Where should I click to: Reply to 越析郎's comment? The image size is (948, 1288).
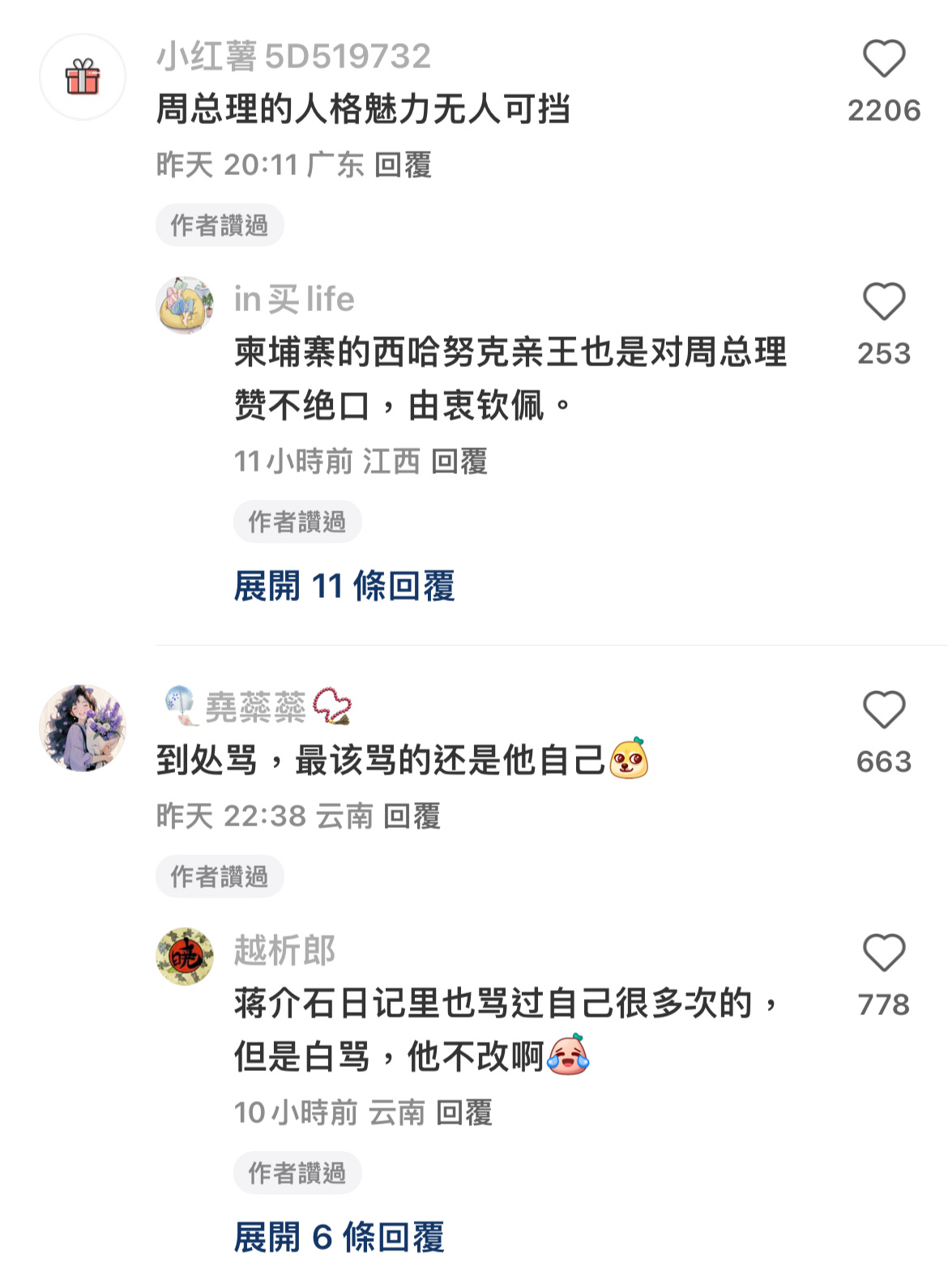[x=463, y=1113]
